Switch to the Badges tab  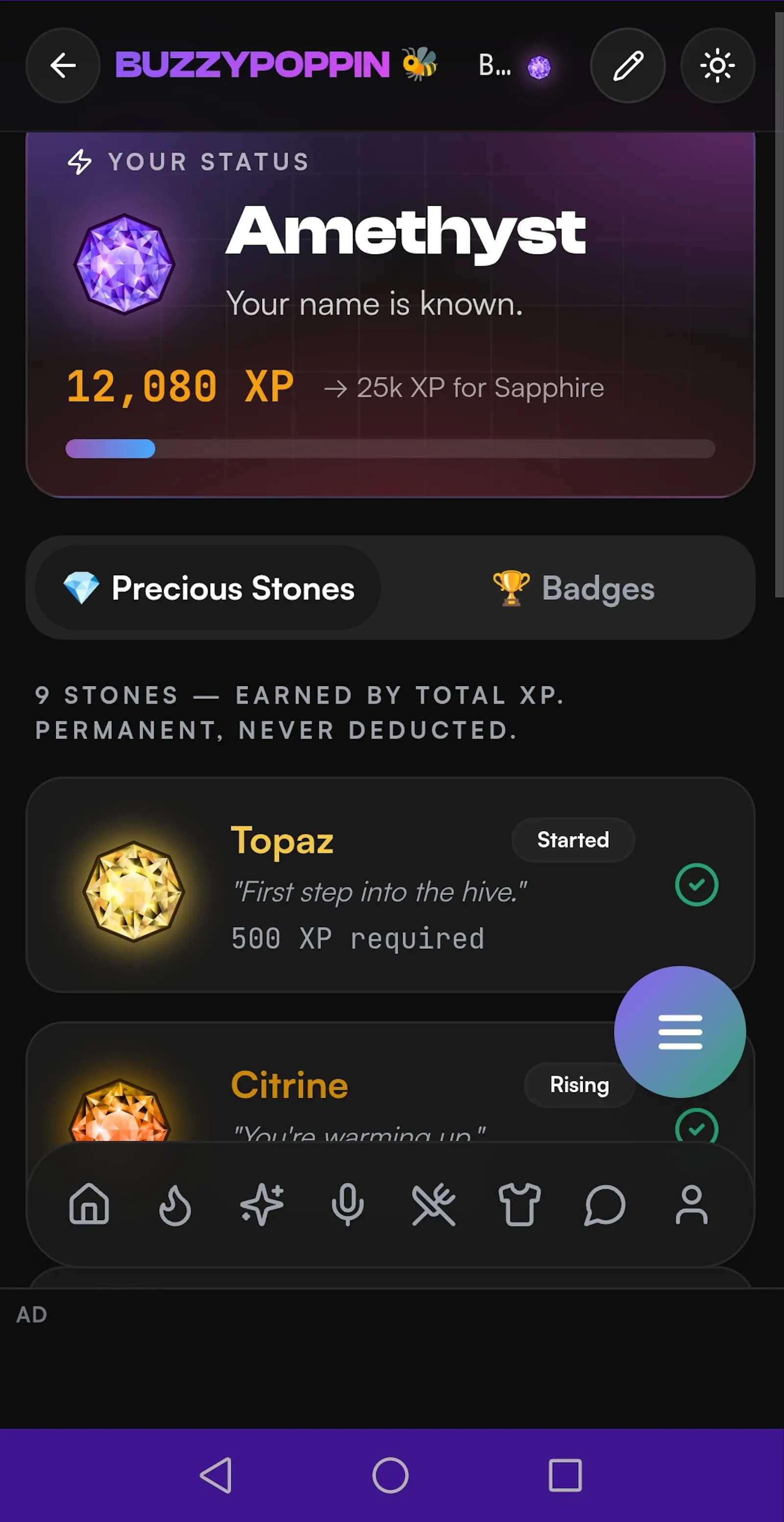pos(573,588)
